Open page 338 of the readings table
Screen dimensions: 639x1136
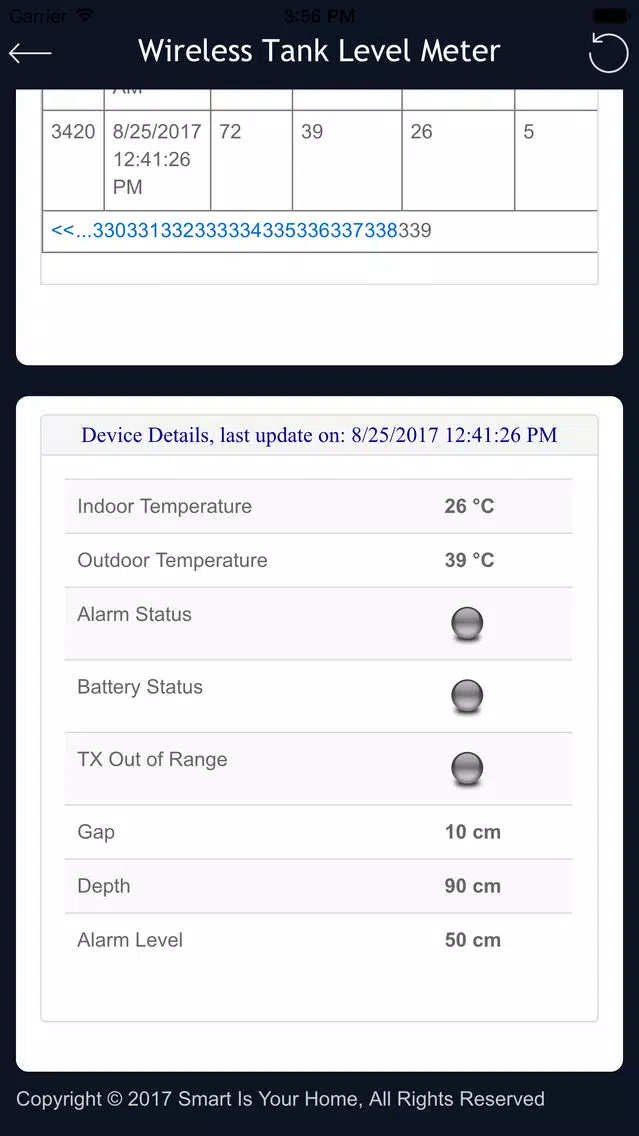coord(382,230)
